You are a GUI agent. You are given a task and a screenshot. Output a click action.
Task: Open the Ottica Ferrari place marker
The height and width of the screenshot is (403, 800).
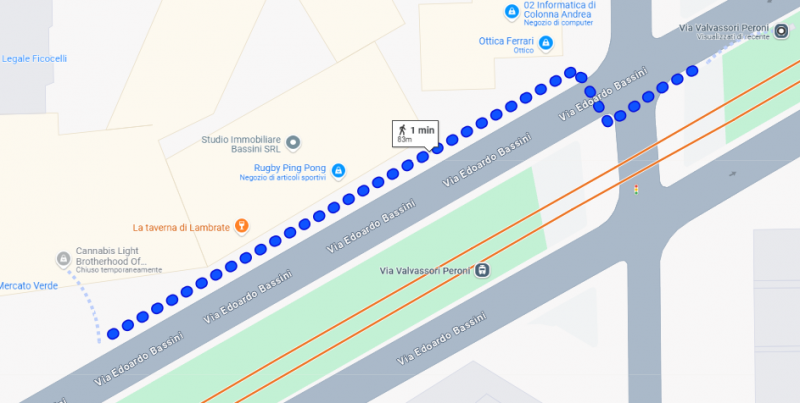(546, 43)
